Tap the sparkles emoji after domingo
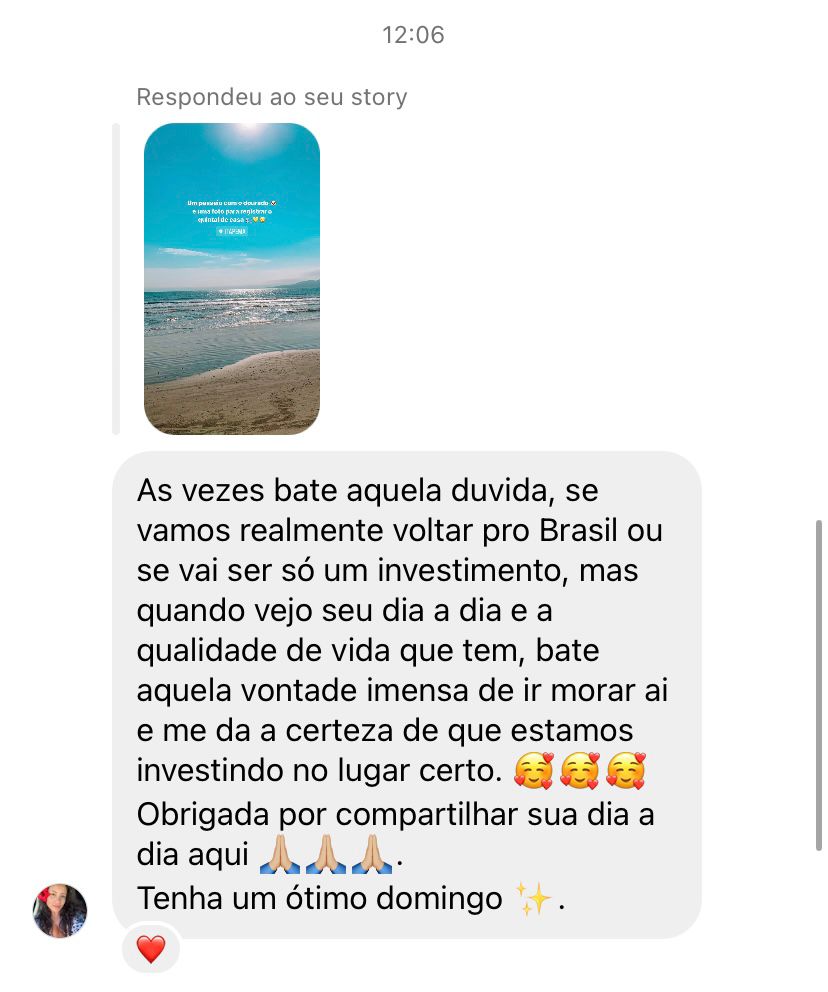This screenshot has width=828, height=992. 531,897
